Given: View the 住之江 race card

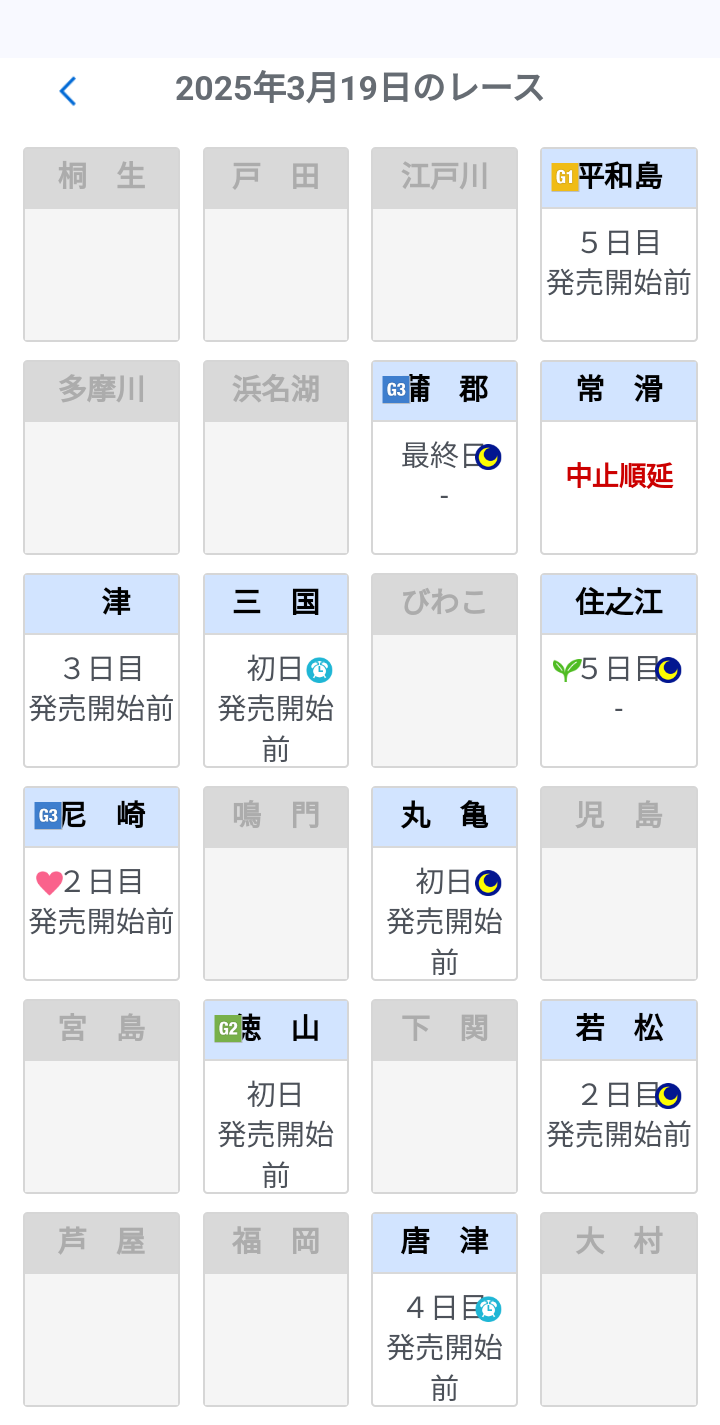Looking at the screenshot, I should click(618, 671).
